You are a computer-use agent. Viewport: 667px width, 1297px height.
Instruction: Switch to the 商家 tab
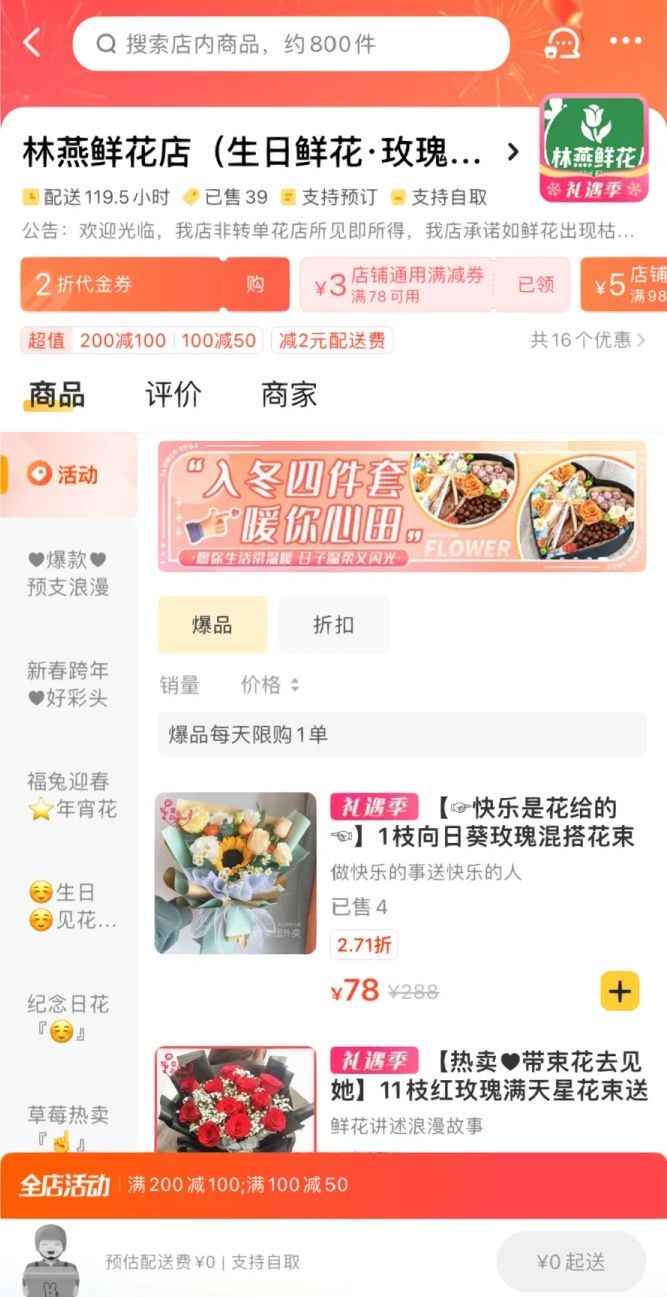click(x=289, y=394)
